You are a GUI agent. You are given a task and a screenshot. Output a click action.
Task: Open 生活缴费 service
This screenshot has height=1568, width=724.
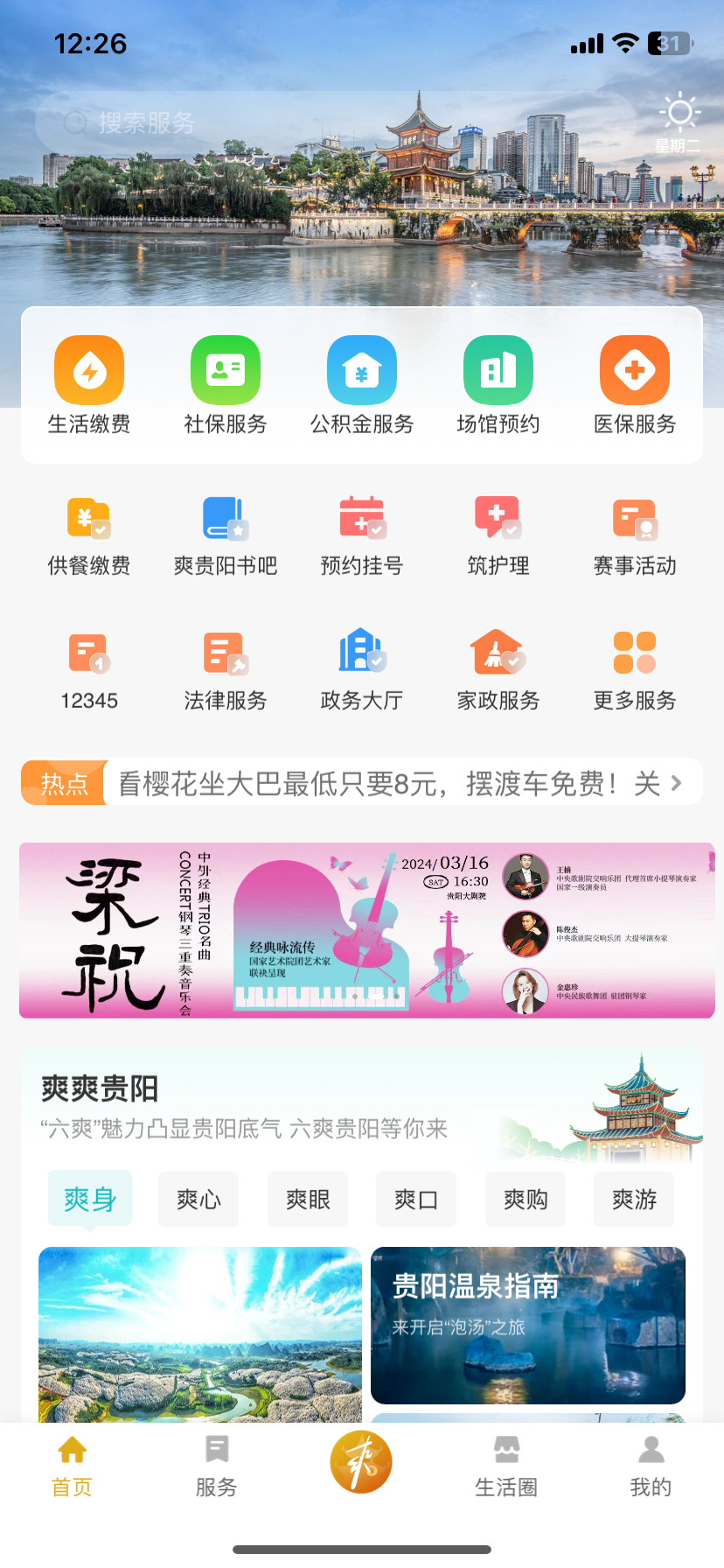[x=89, y=385]
